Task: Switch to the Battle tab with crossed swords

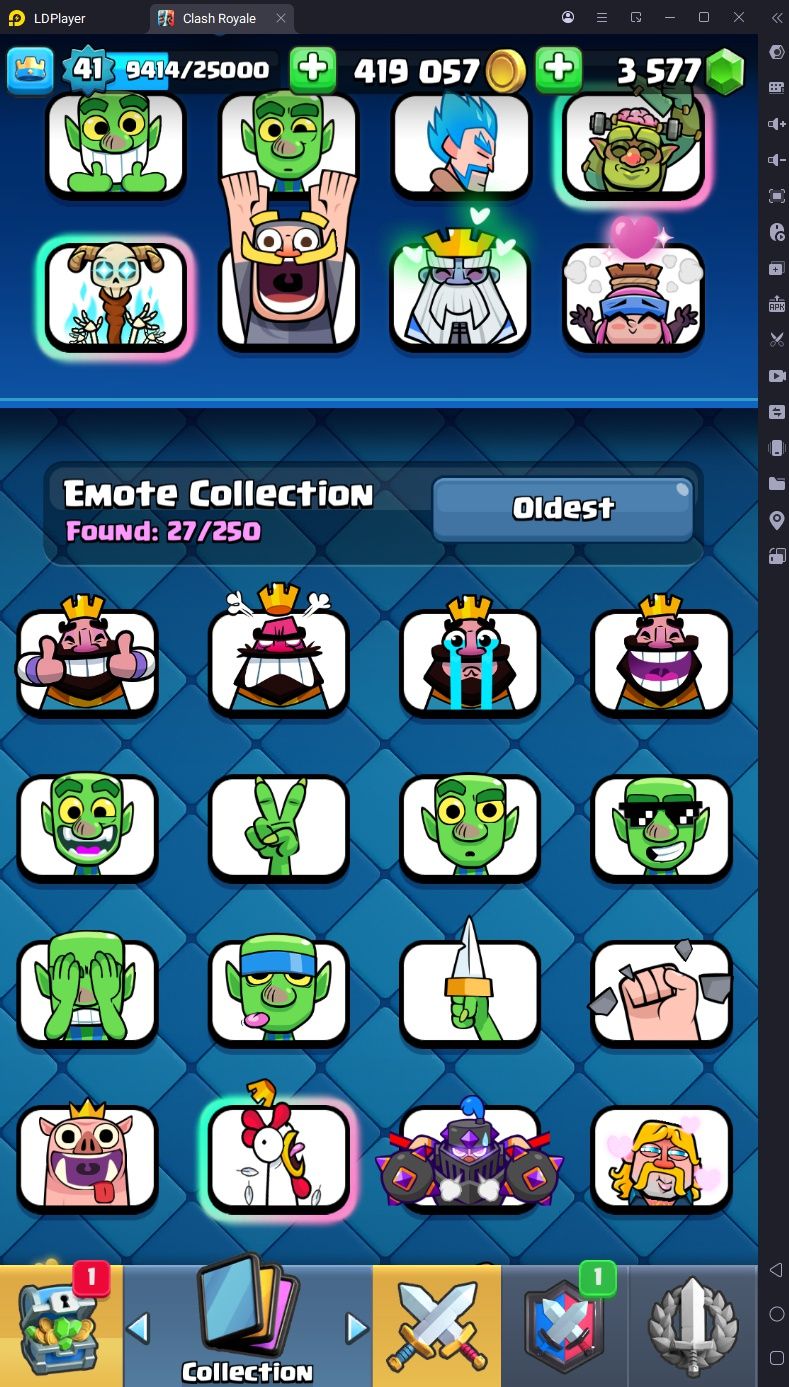Action: click(x=436, y=1325)
